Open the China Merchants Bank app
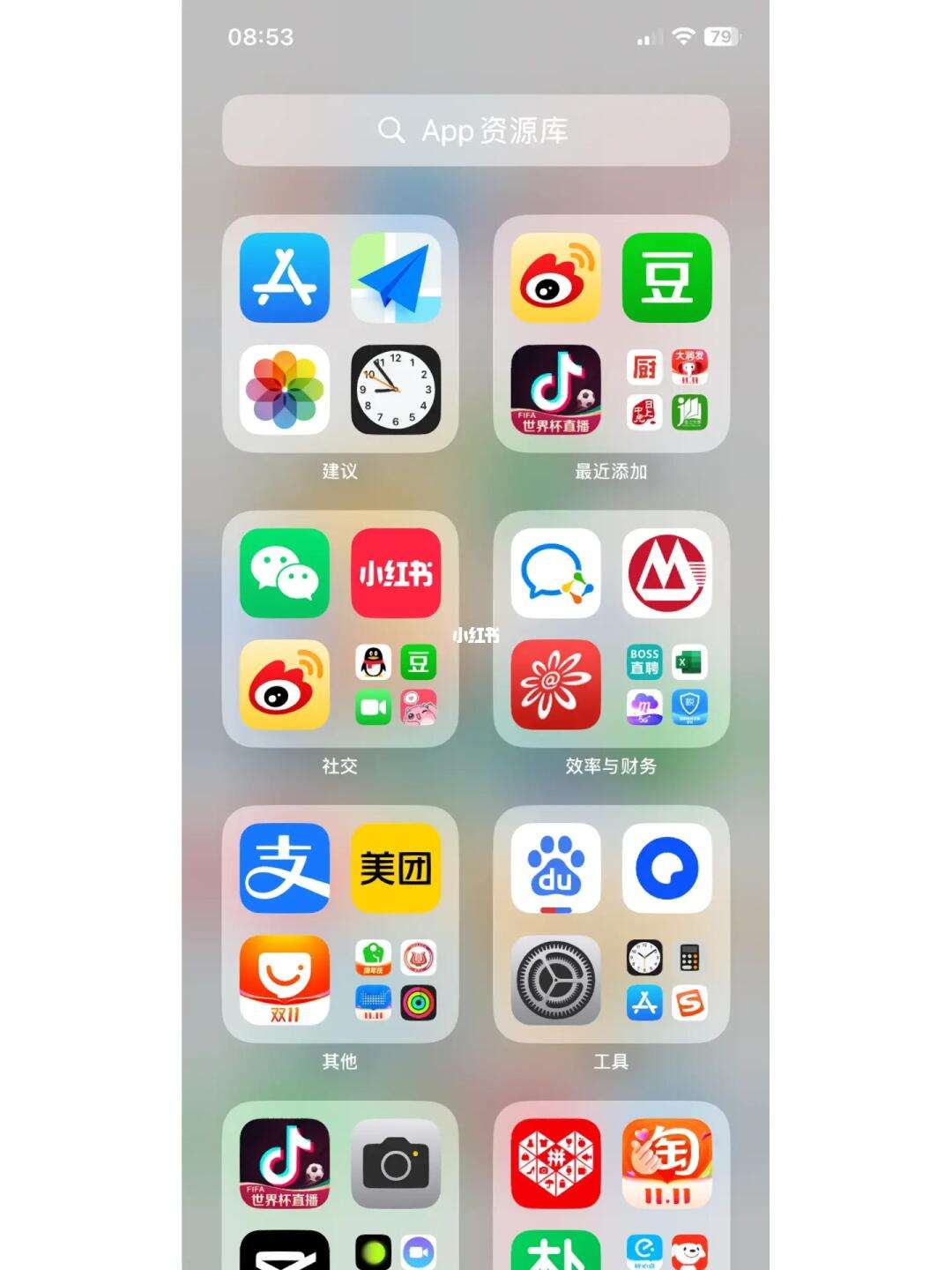This screenshot has height=1270, width=952. tap(666, 573)
